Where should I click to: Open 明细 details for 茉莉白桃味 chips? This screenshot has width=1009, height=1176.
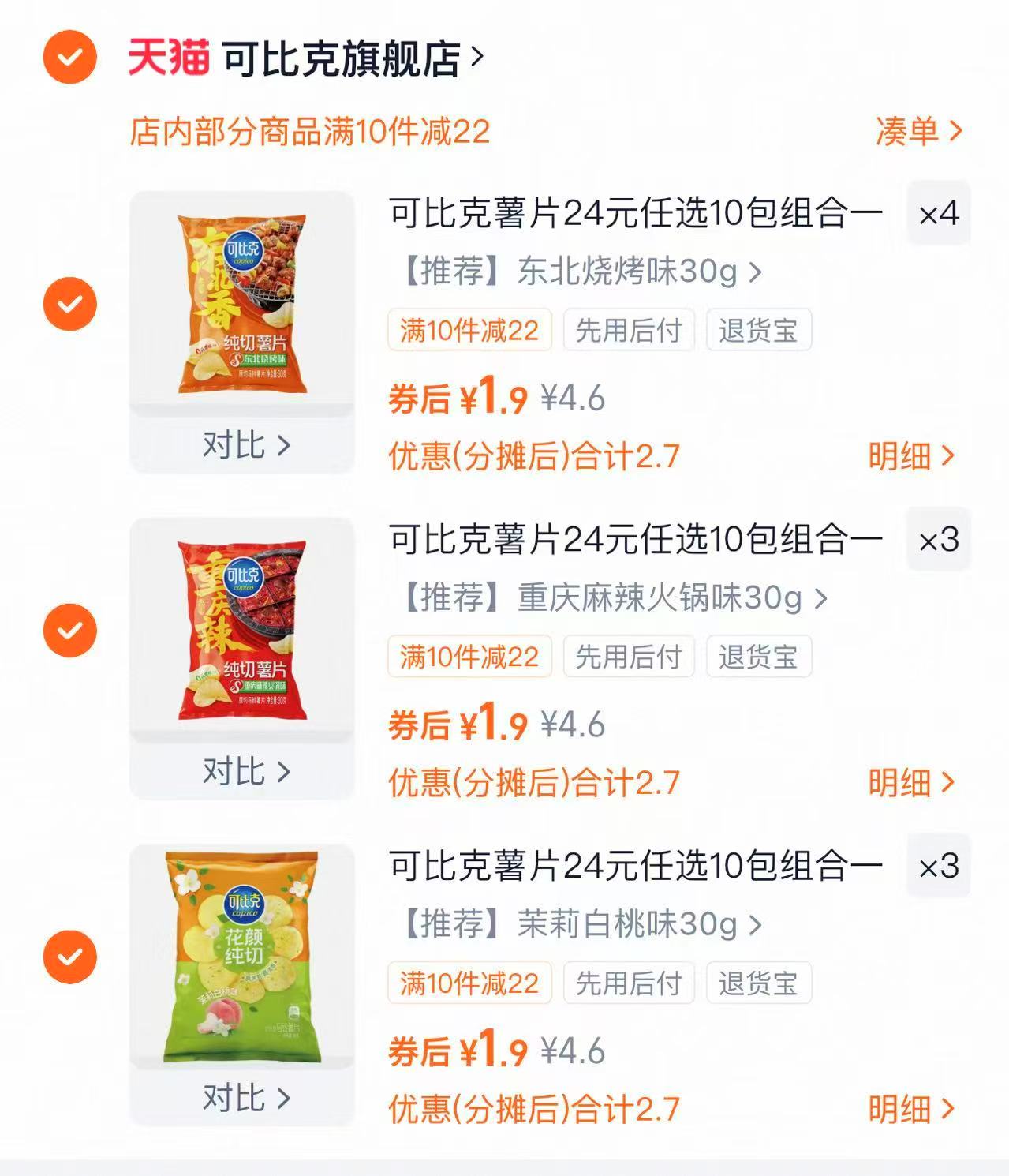coord(907,1109)
